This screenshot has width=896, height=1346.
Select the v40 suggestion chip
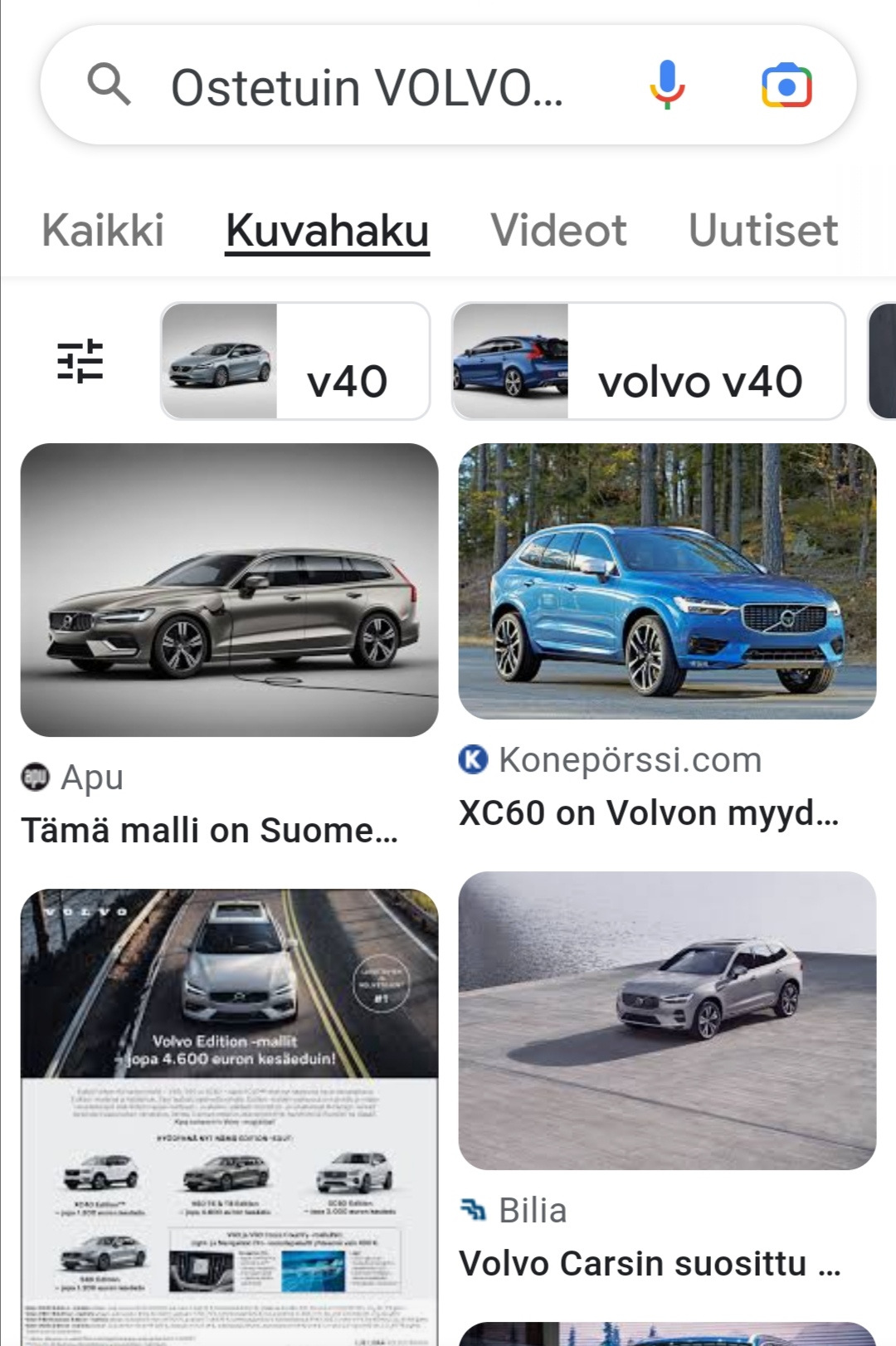point(295,361)
